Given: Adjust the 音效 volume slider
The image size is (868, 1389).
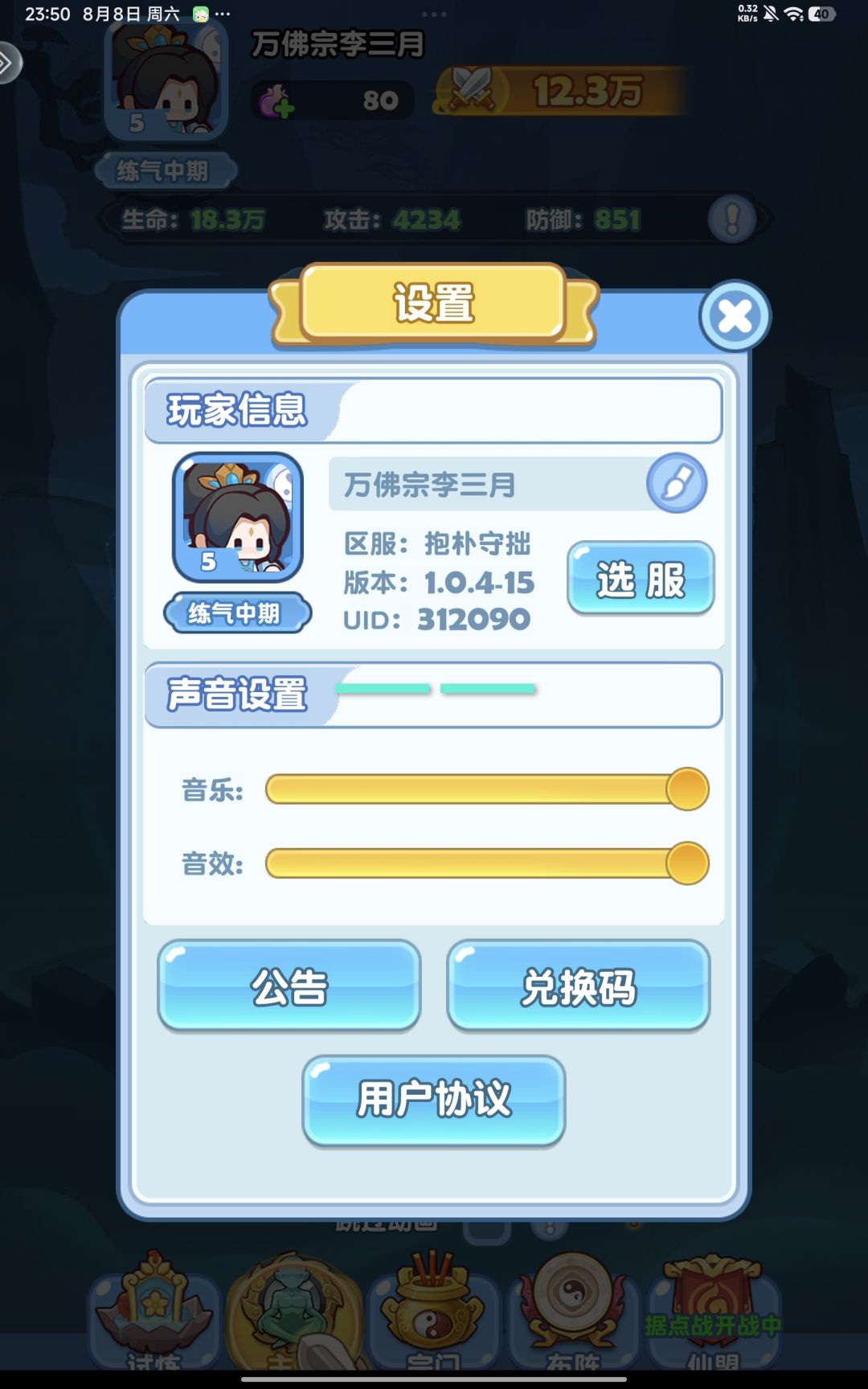Looking at the screenshot, I should click(487, 863).
